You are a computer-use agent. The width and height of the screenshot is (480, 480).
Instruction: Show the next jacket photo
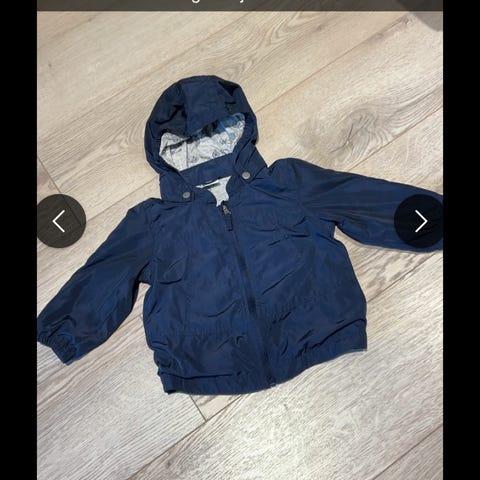pyautogui.click(x=419, y=221)
